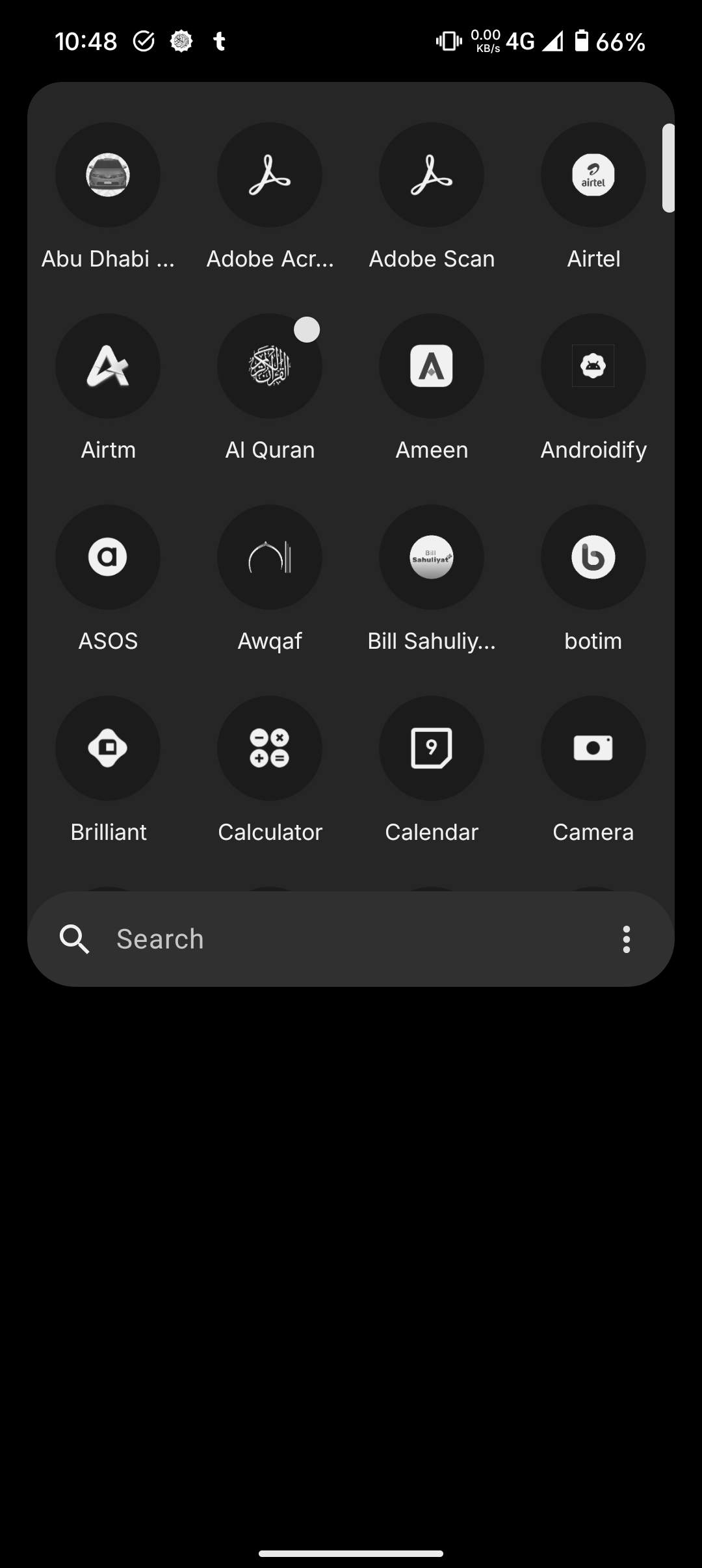Launch the Ameen app

pos(432,366)
